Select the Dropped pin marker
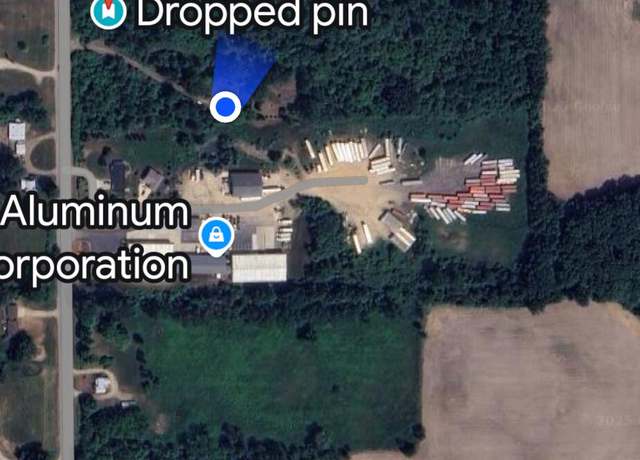Screen dimensions: 640x460 point(109,11)
